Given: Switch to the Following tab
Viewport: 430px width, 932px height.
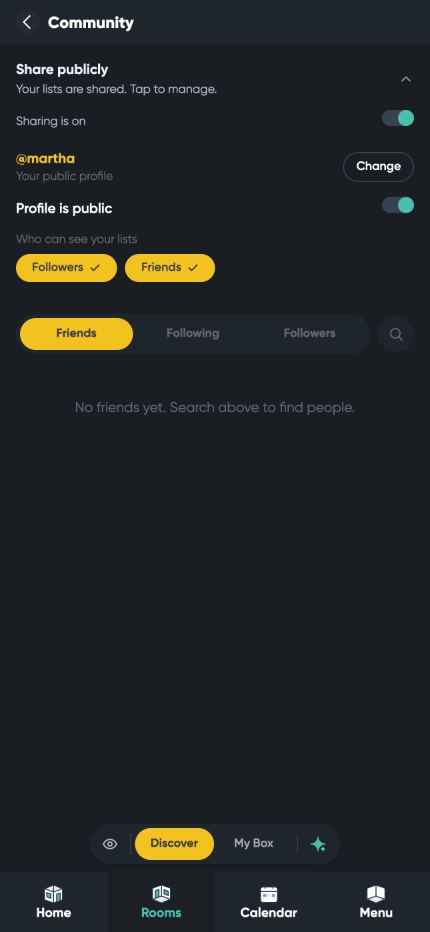Looking at the screenshot, I should pos(193,333).
